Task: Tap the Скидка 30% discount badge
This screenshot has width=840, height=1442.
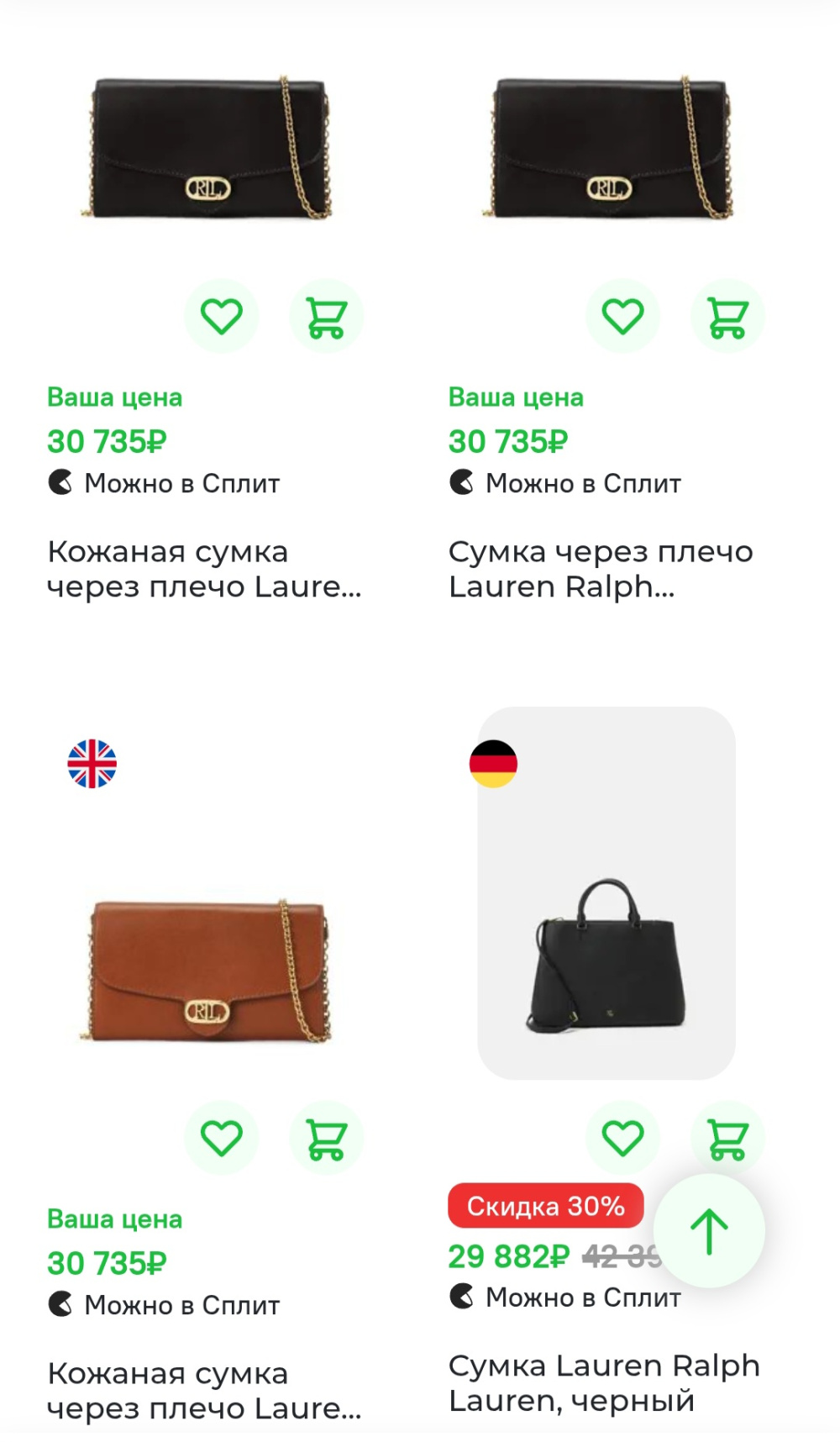Action: point(545,1205)
